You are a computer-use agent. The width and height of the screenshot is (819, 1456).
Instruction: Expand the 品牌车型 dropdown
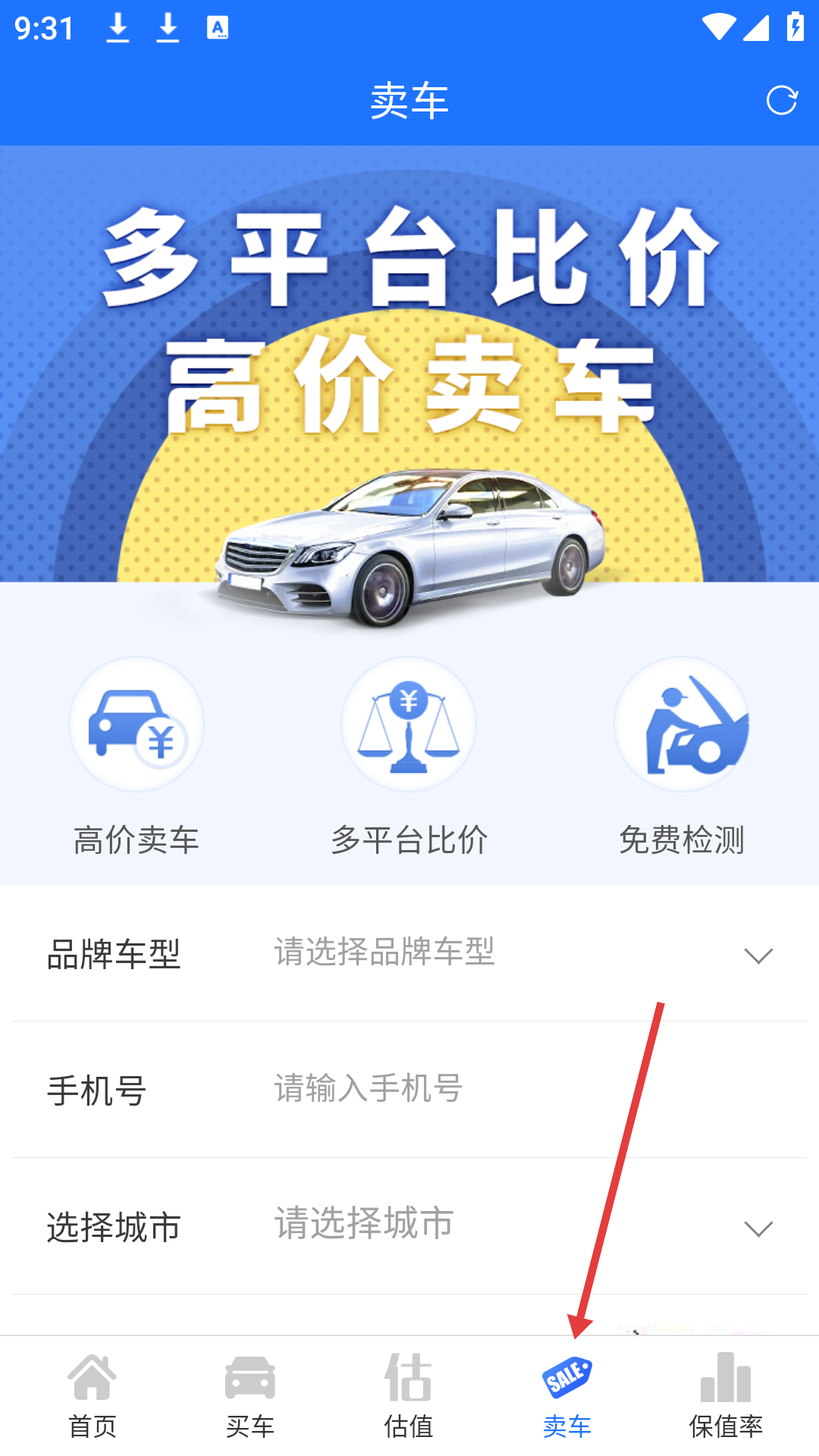coord(758,955)
